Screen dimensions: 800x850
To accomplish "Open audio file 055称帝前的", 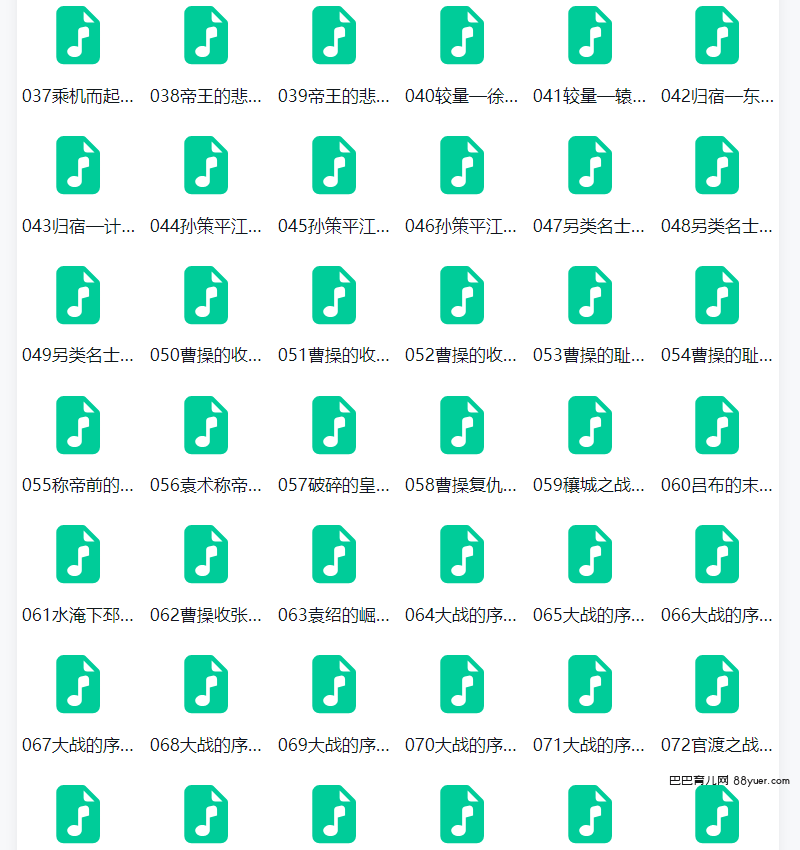I will tap(78, 425).
